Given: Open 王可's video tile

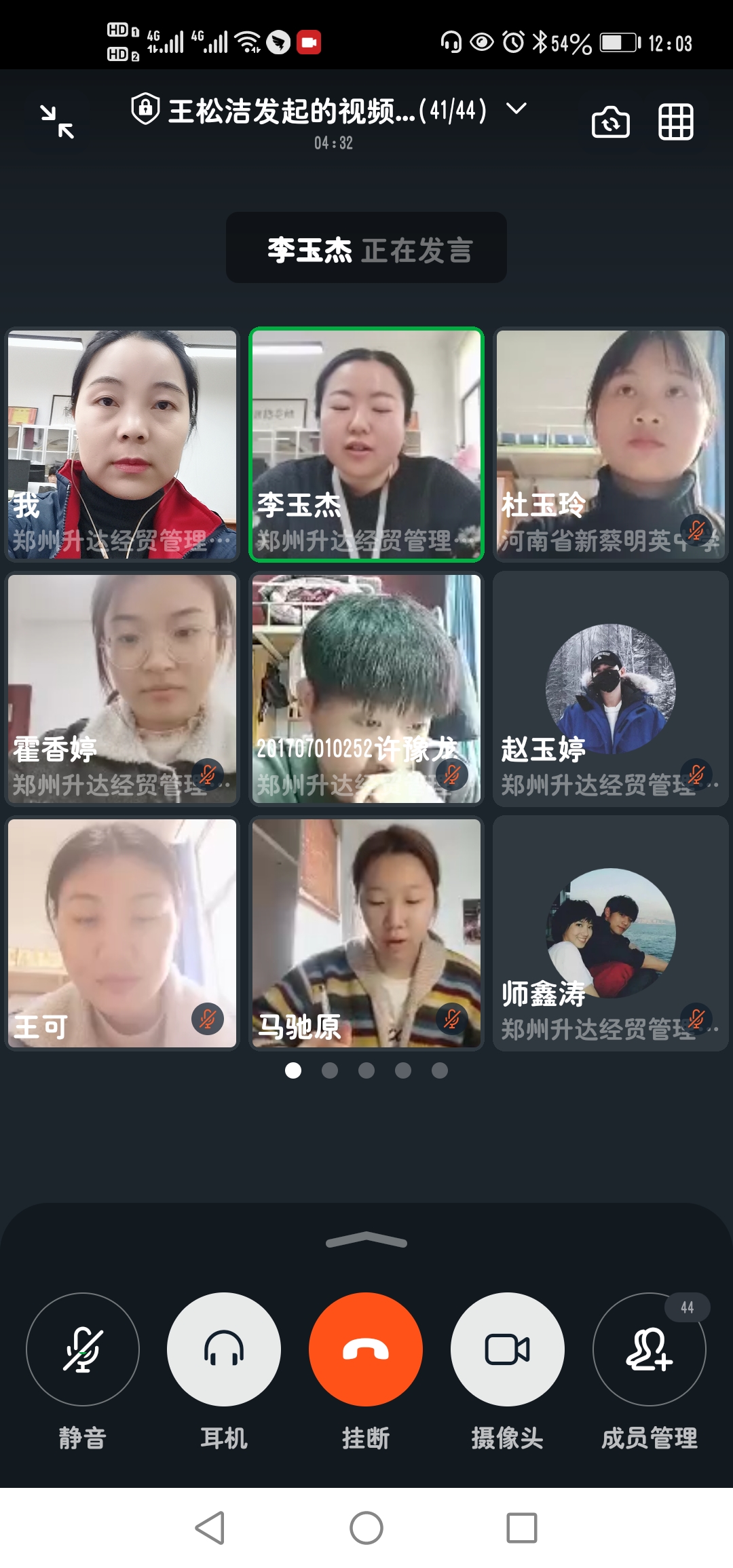Looking at the screenshot, I should pyautogui.click(x=122, y=933).
